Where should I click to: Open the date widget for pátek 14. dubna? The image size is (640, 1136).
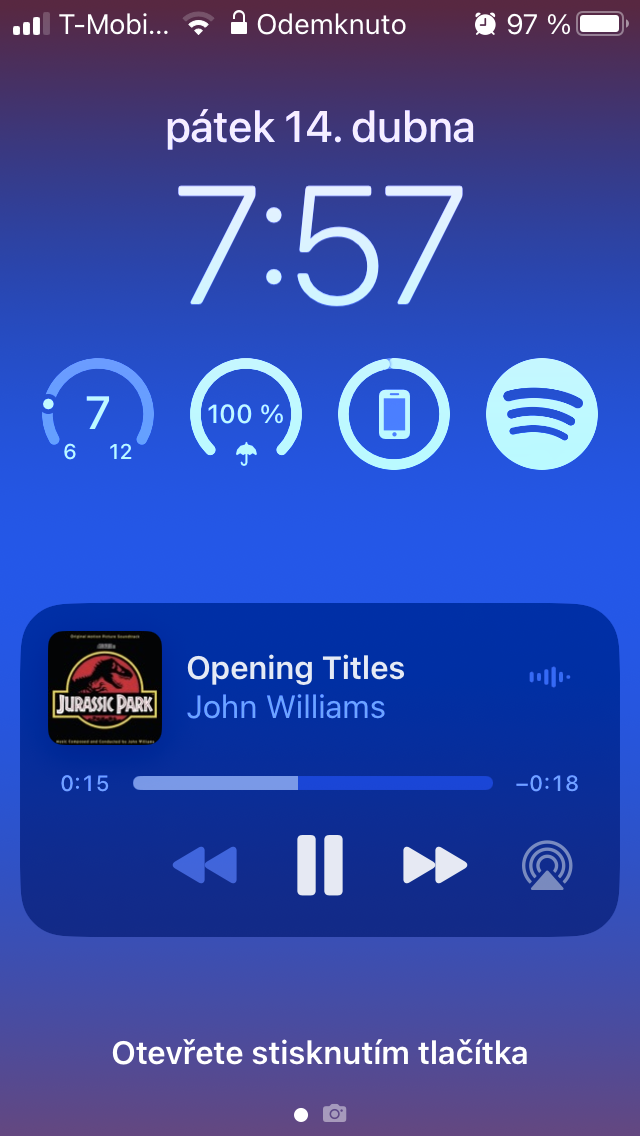pos(320,129)
